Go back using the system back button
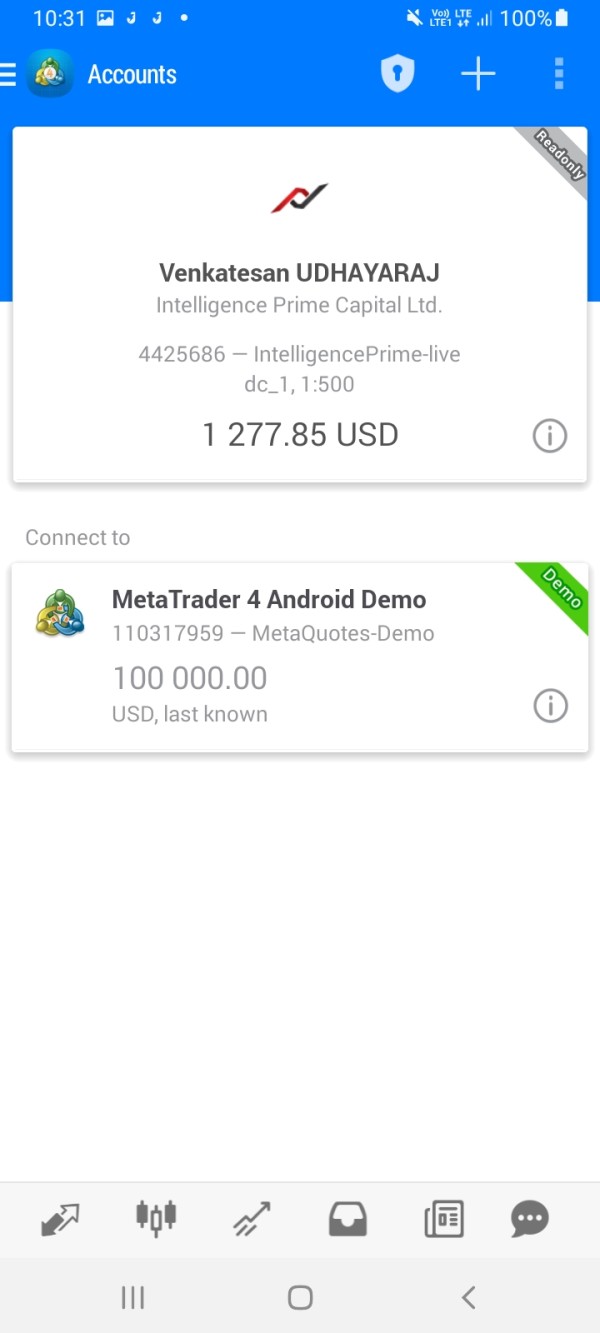Screen dimensions: 600x1333 468,1298
